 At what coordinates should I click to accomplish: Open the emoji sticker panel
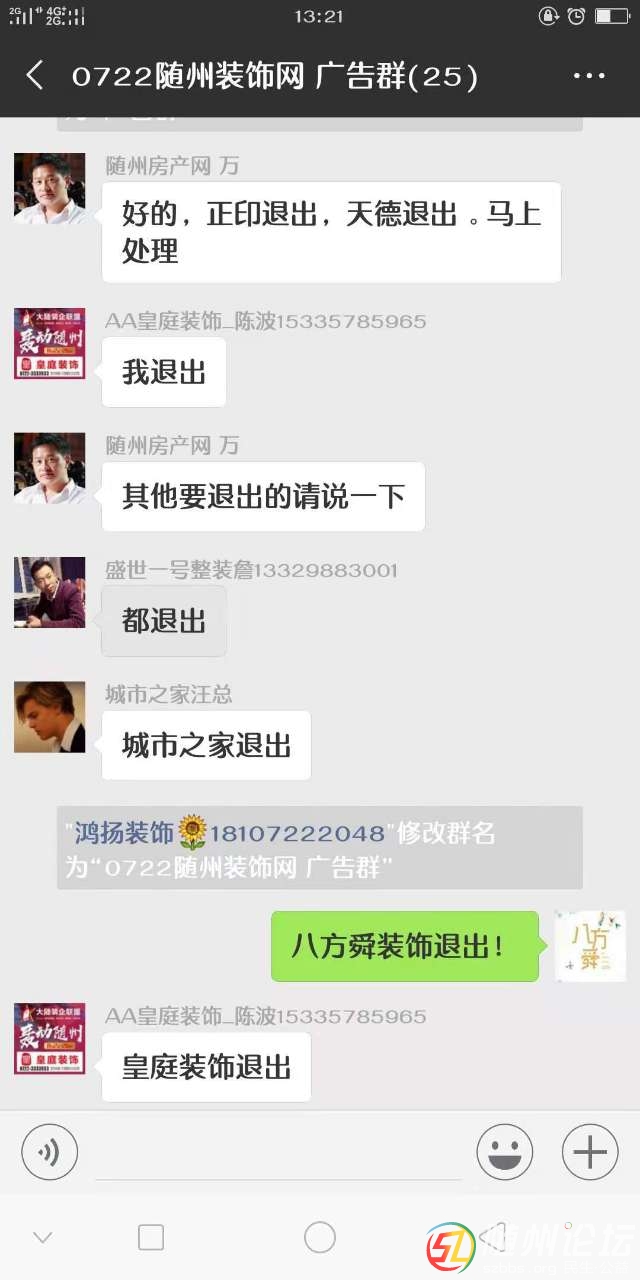coord(504,1152)
